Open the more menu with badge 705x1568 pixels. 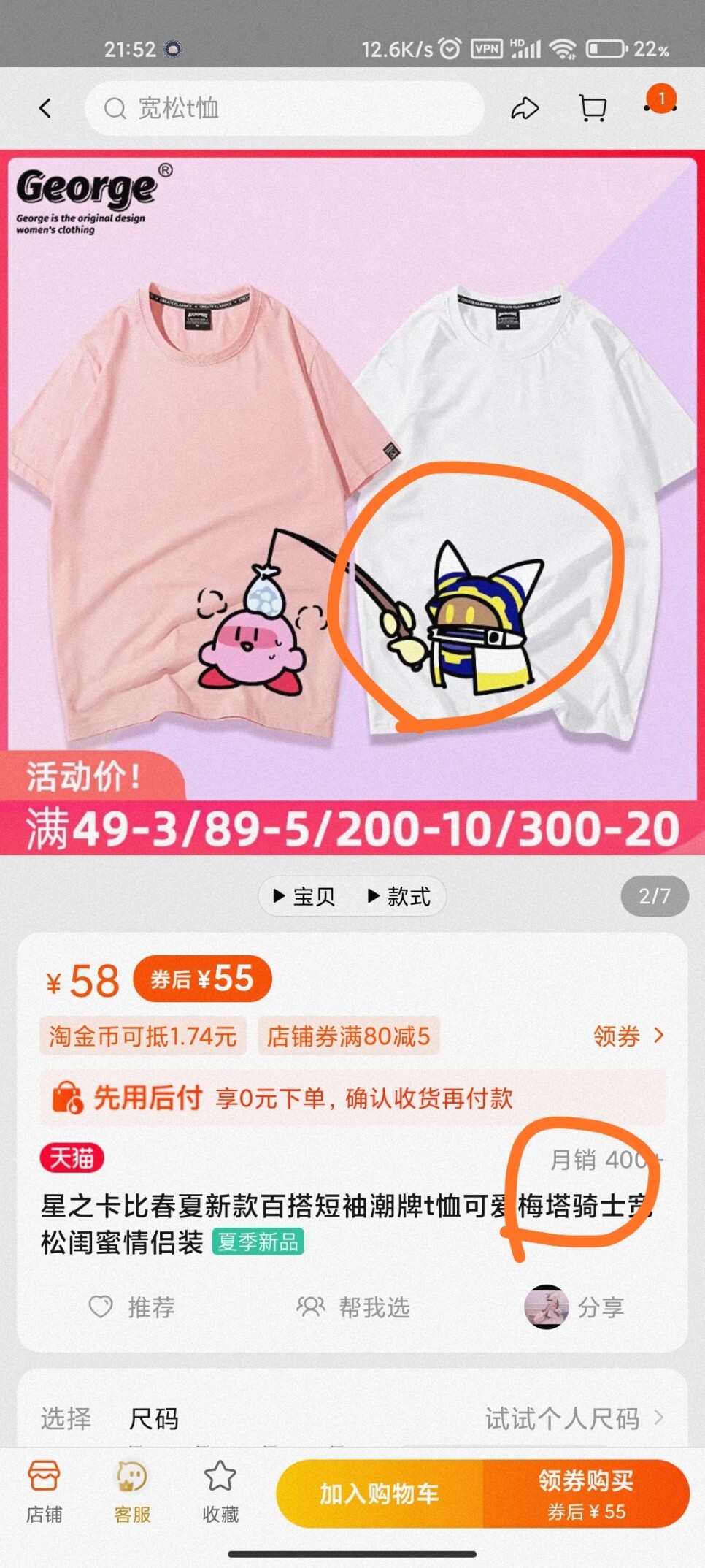660,104
